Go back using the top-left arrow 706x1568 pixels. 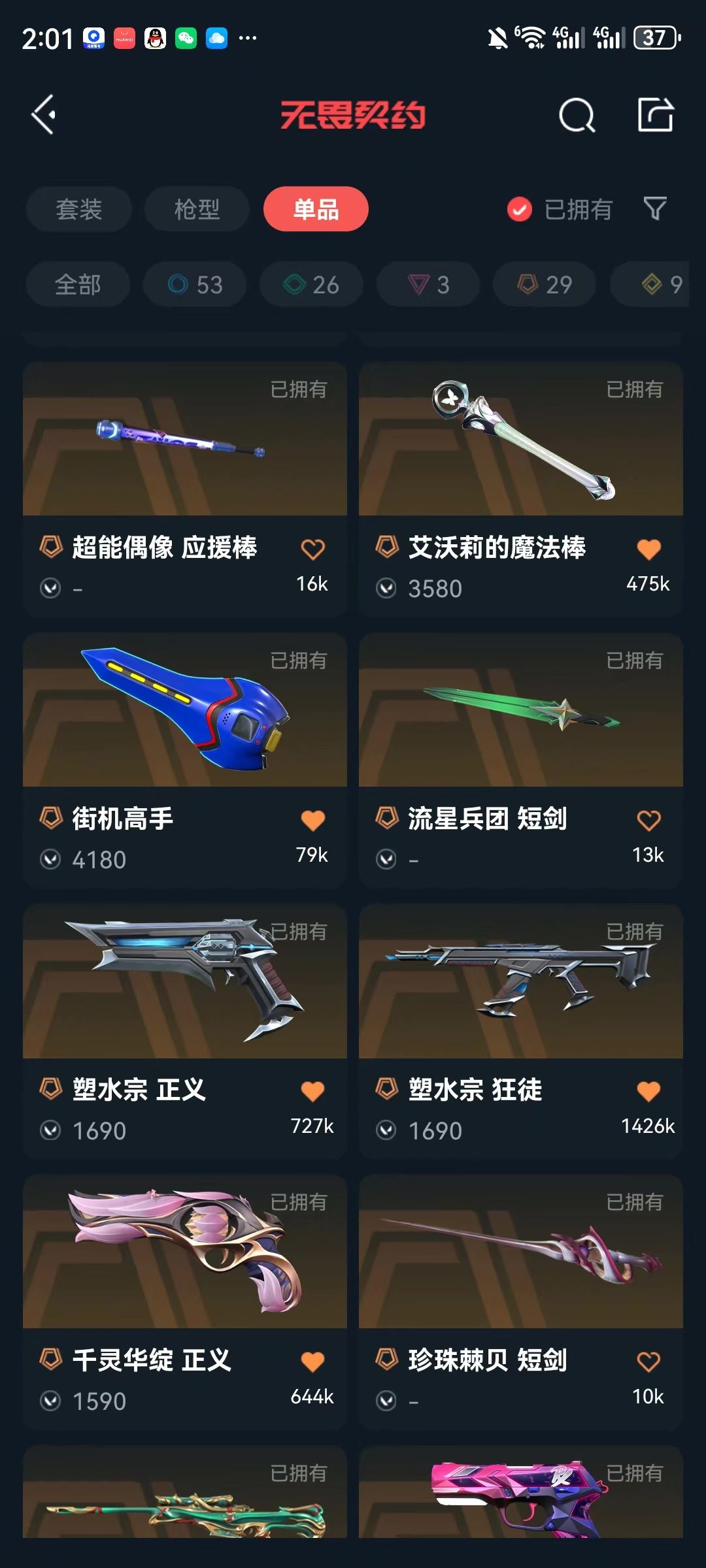coord(44,115)
